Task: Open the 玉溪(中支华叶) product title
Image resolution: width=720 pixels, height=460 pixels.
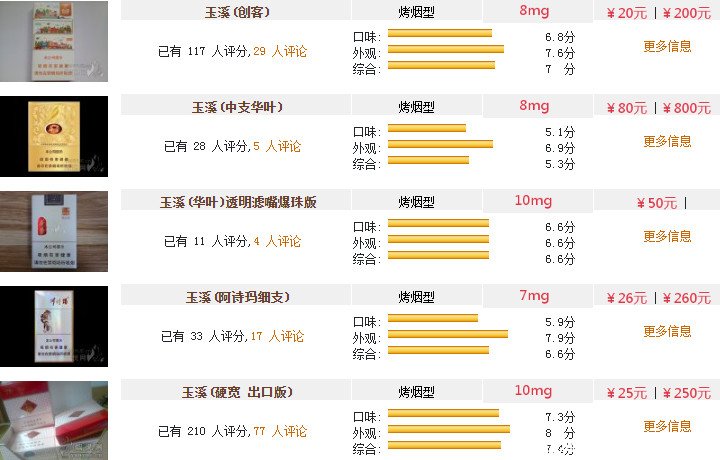Action: click(x=236, y=107)
